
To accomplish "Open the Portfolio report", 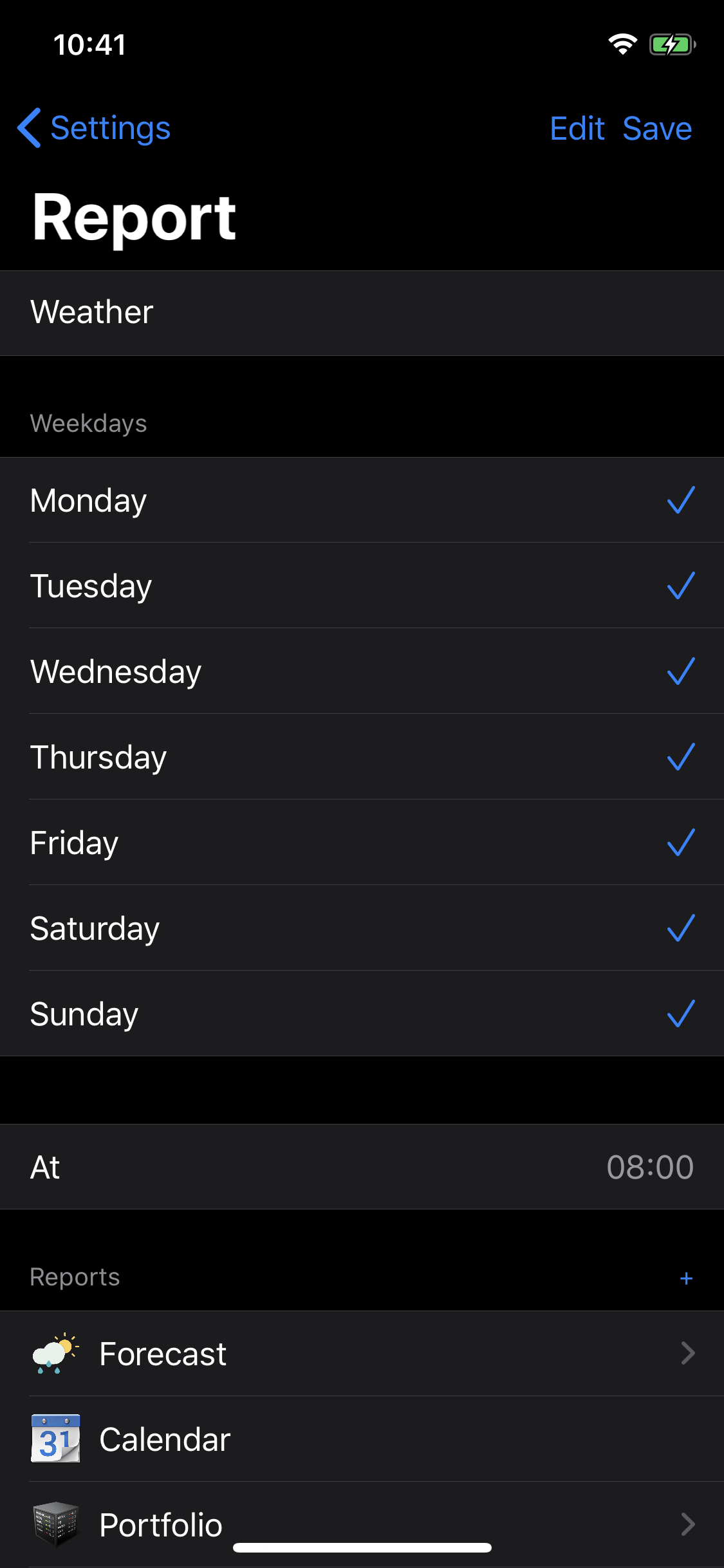I will point(362,1525).
